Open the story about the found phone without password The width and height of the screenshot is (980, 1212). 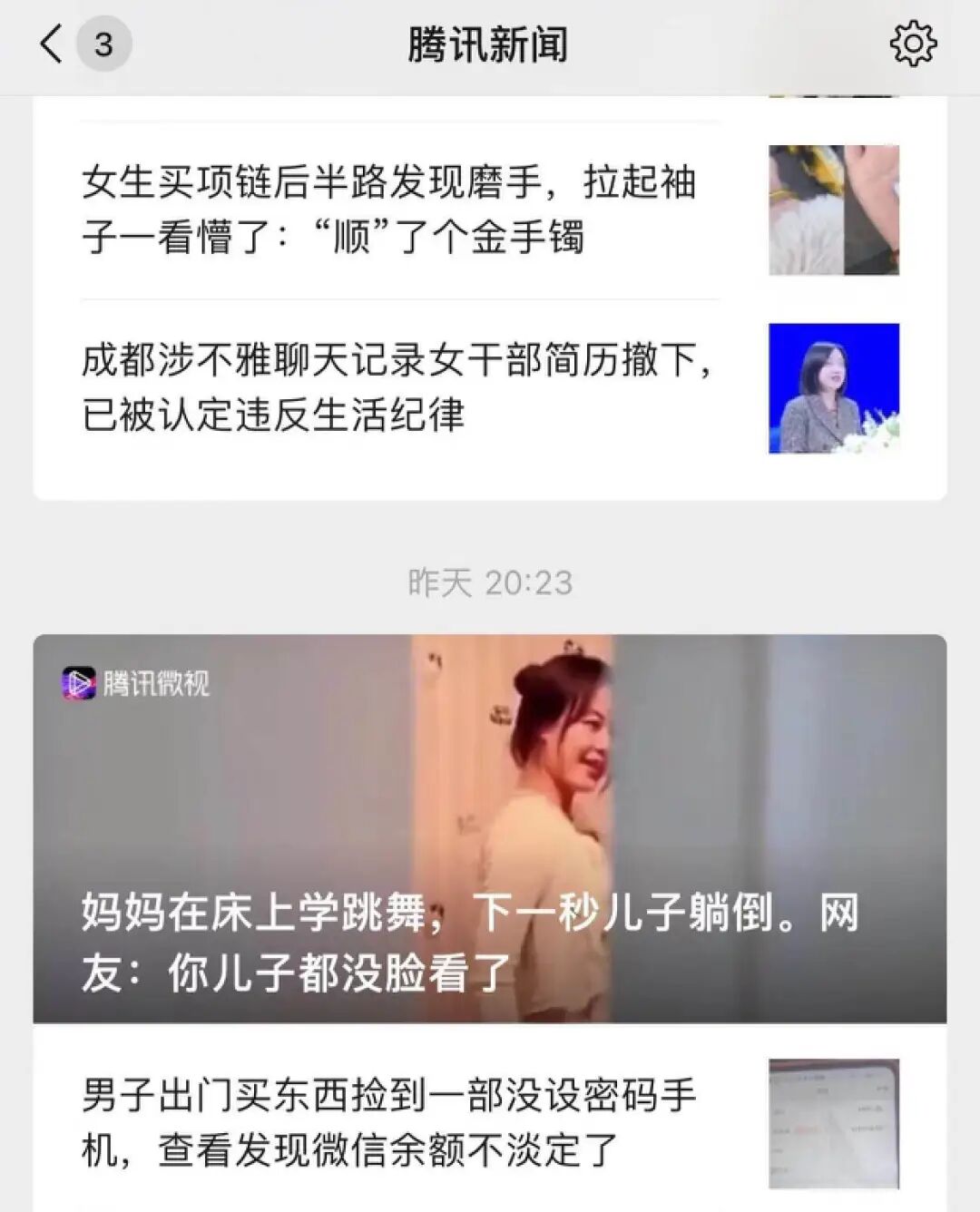(x=490, y=1123)
